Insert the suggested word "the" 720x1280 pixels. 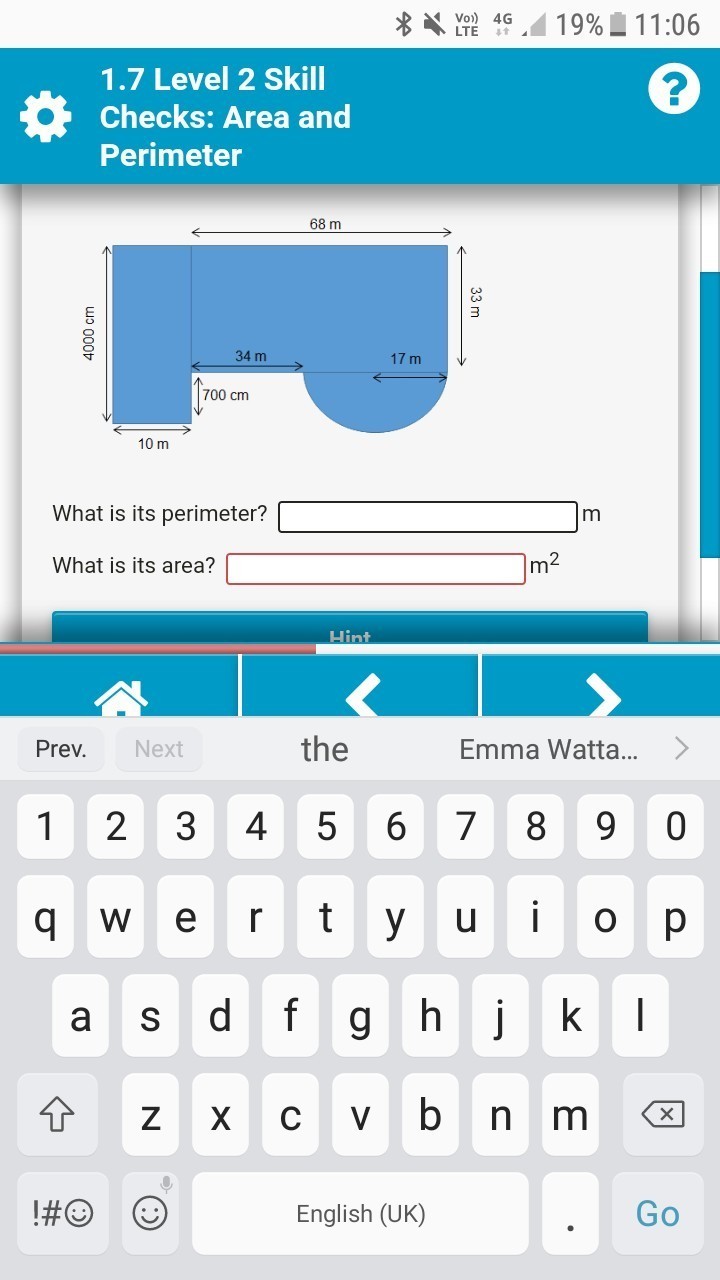click(325, 749)
